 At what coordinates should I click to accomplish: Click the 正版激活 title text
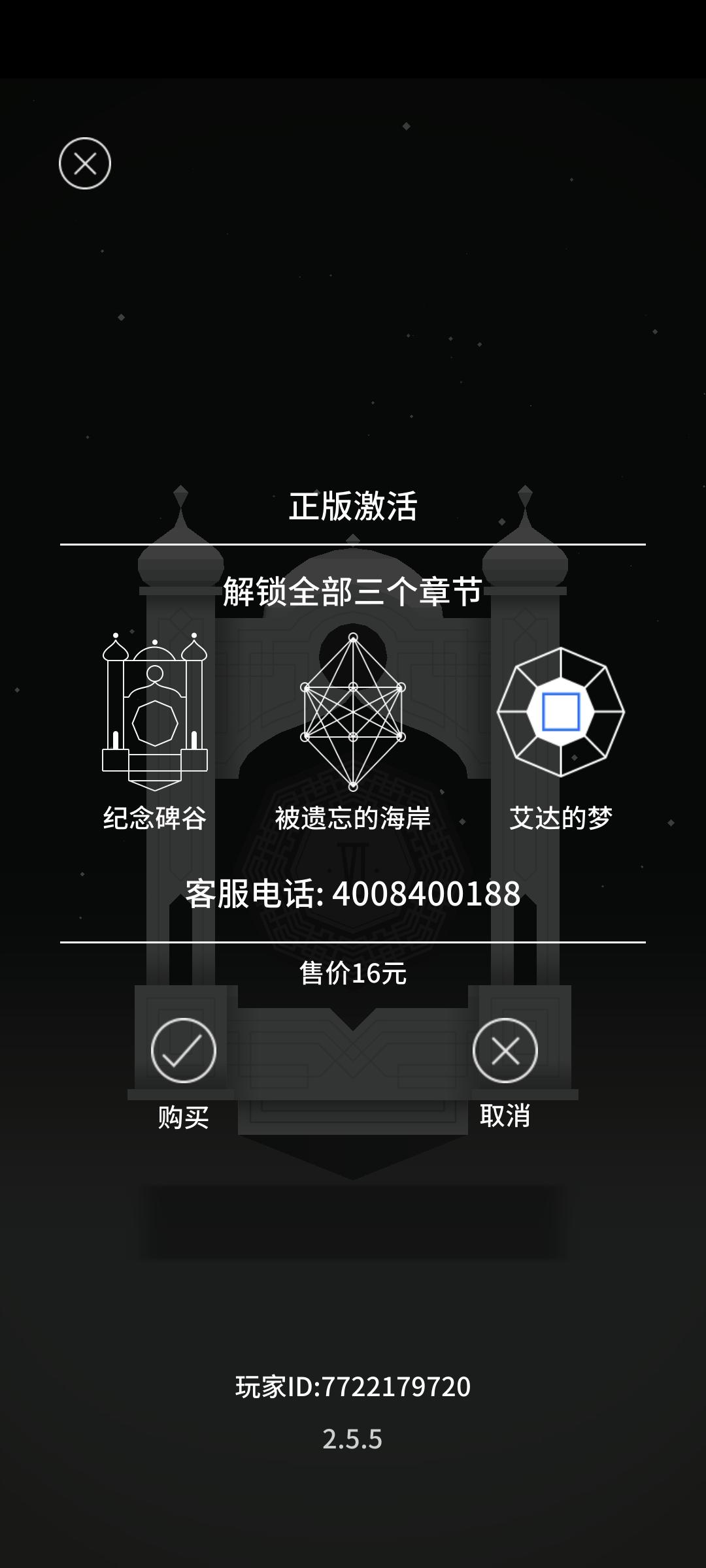pyautogui.click(x=353, y=504)
